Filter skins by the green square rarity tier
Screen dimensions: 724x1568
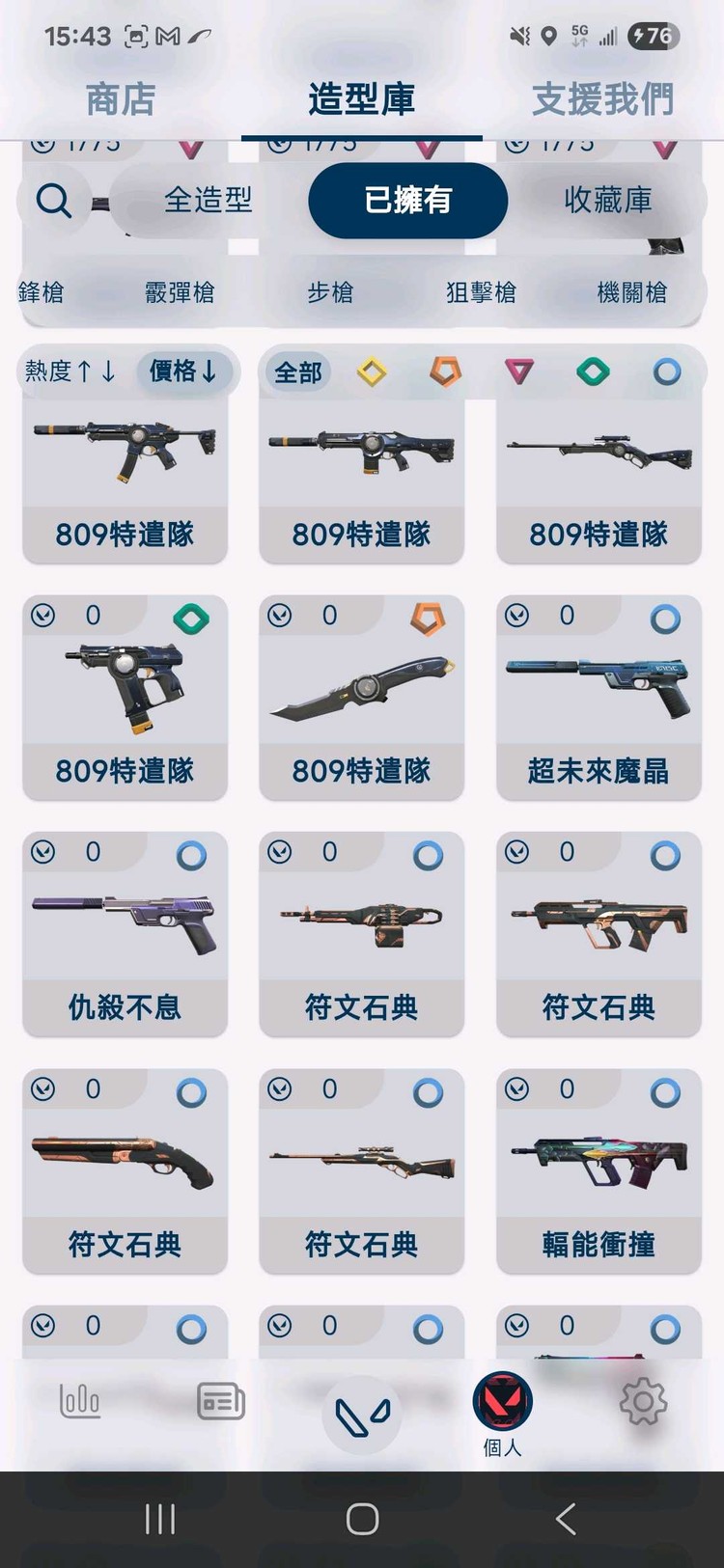pos(593,372)
